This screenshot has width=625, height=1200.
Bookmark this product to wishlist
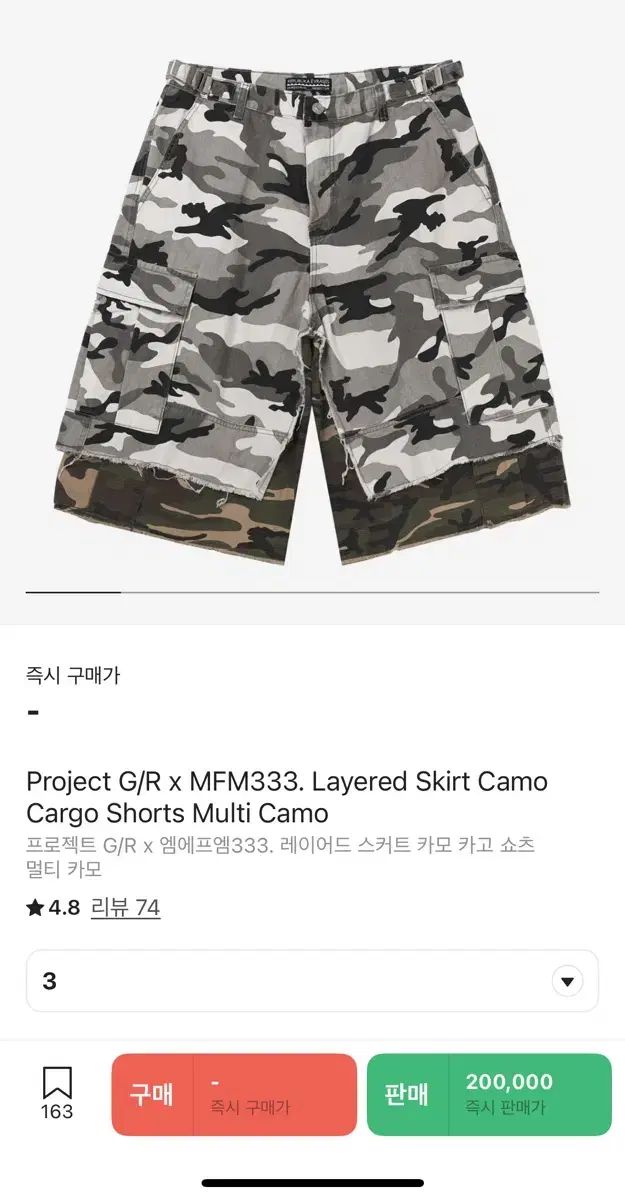[x=57, y=1092]
